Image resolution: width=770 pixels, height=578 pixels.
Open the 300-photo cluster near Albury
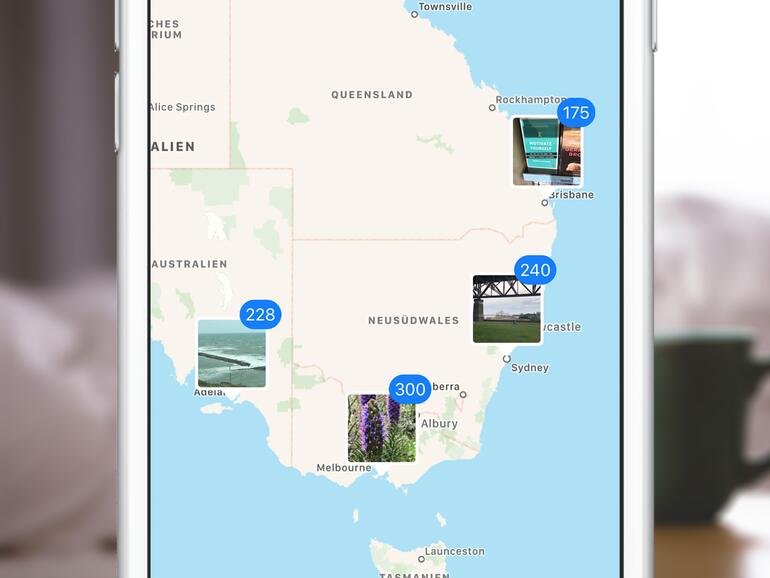tap(381, 427)
